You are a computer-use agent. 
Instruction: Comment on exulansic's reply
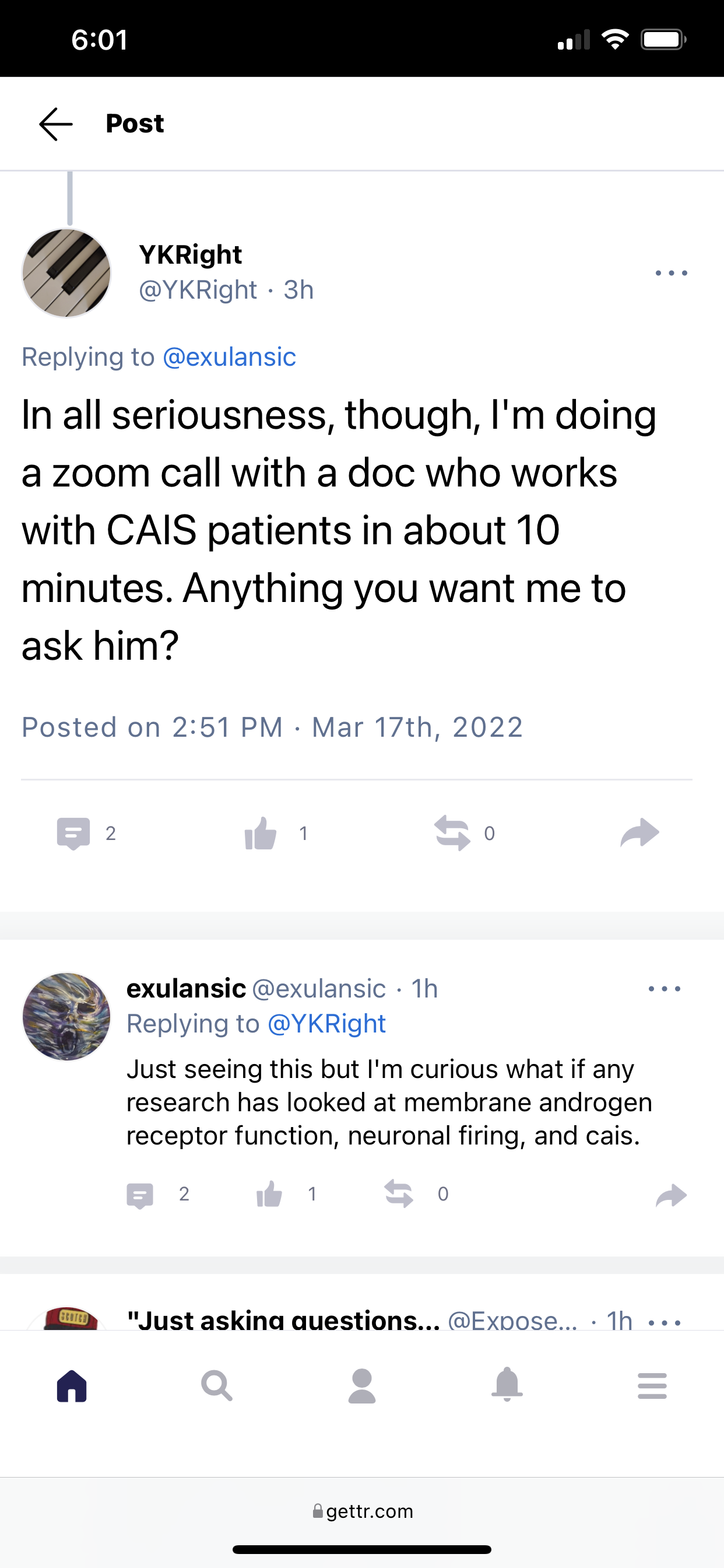[x=140, y=1195]
